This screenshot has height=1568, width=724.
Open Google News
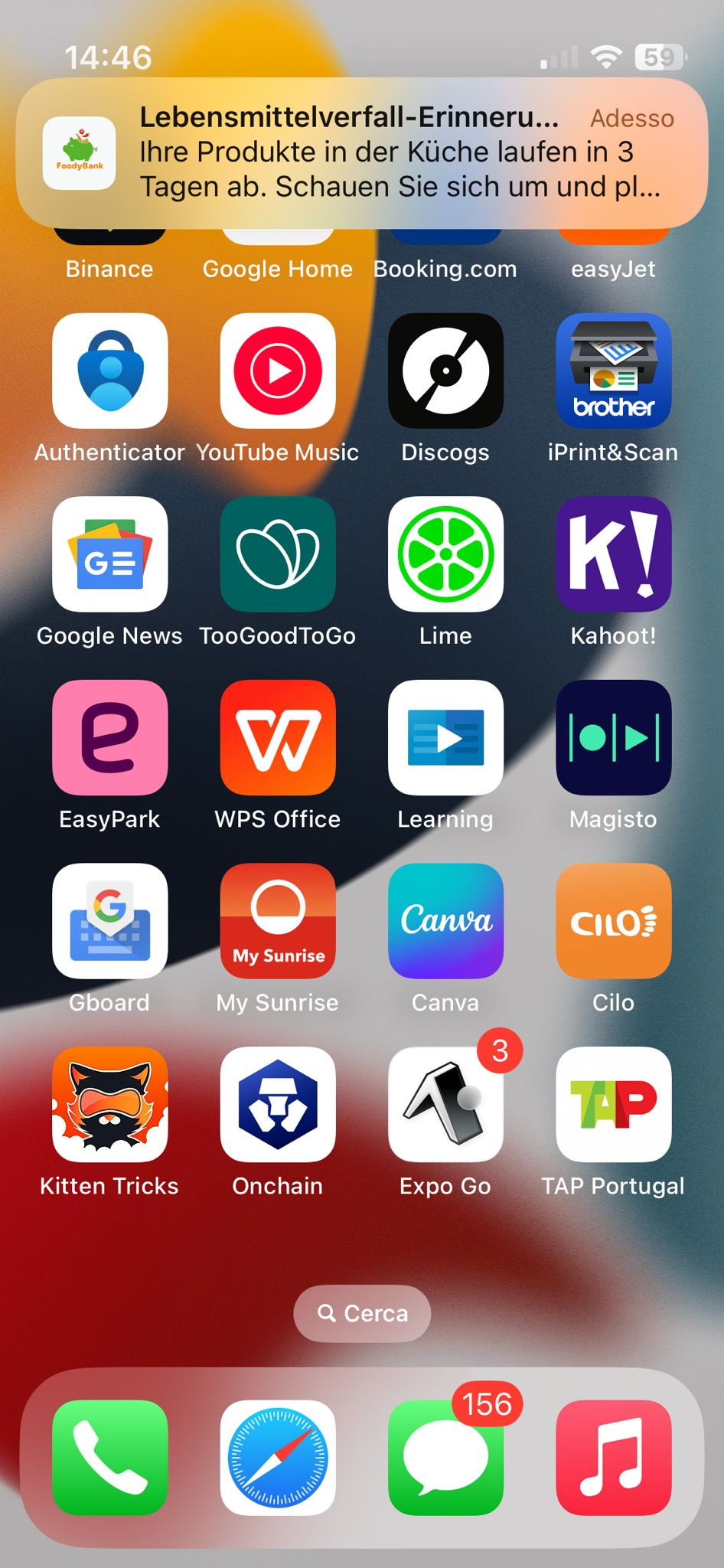coord(110,554)
